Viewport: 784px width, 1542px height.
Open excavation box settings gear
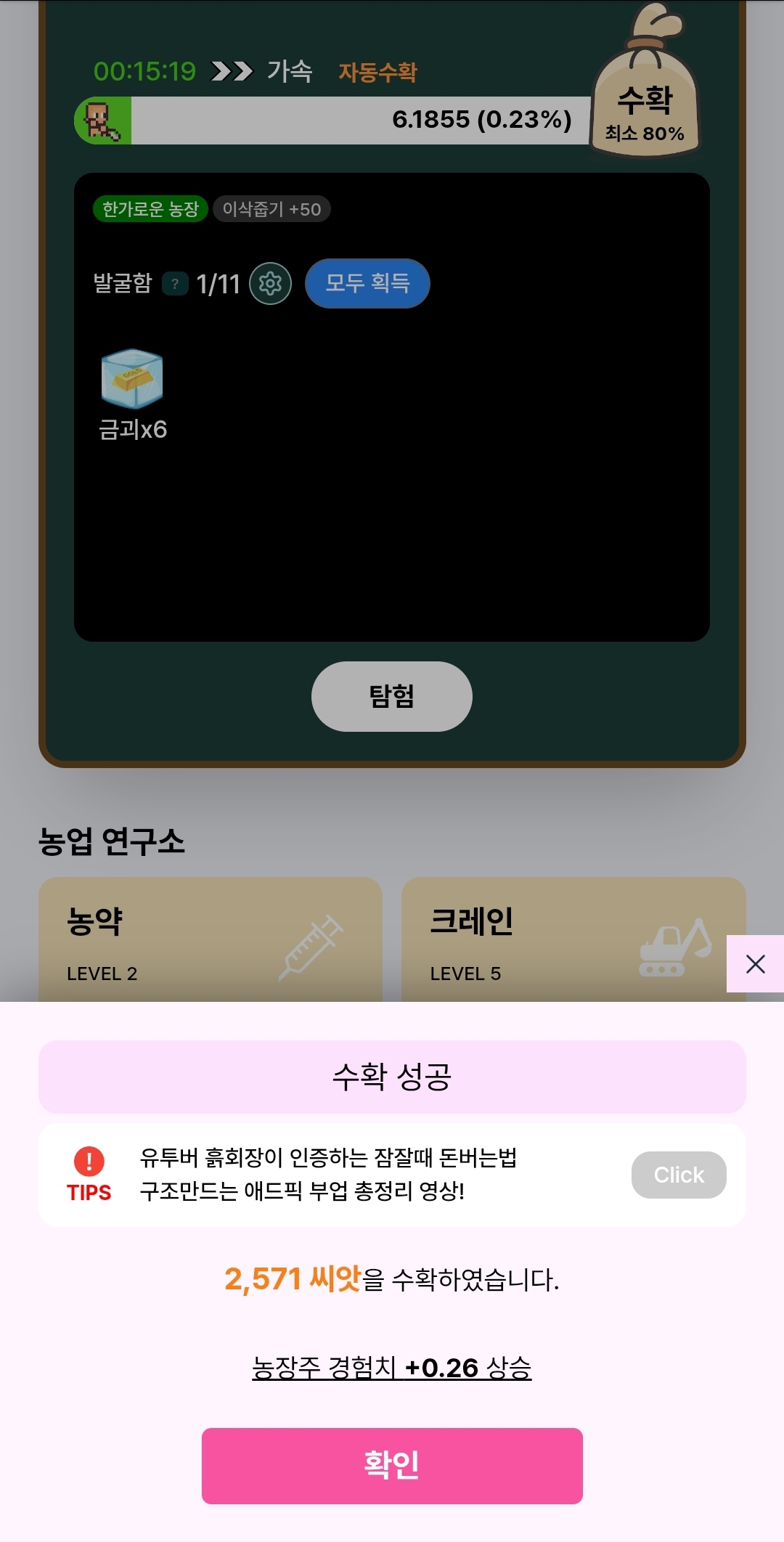[270, 283]
